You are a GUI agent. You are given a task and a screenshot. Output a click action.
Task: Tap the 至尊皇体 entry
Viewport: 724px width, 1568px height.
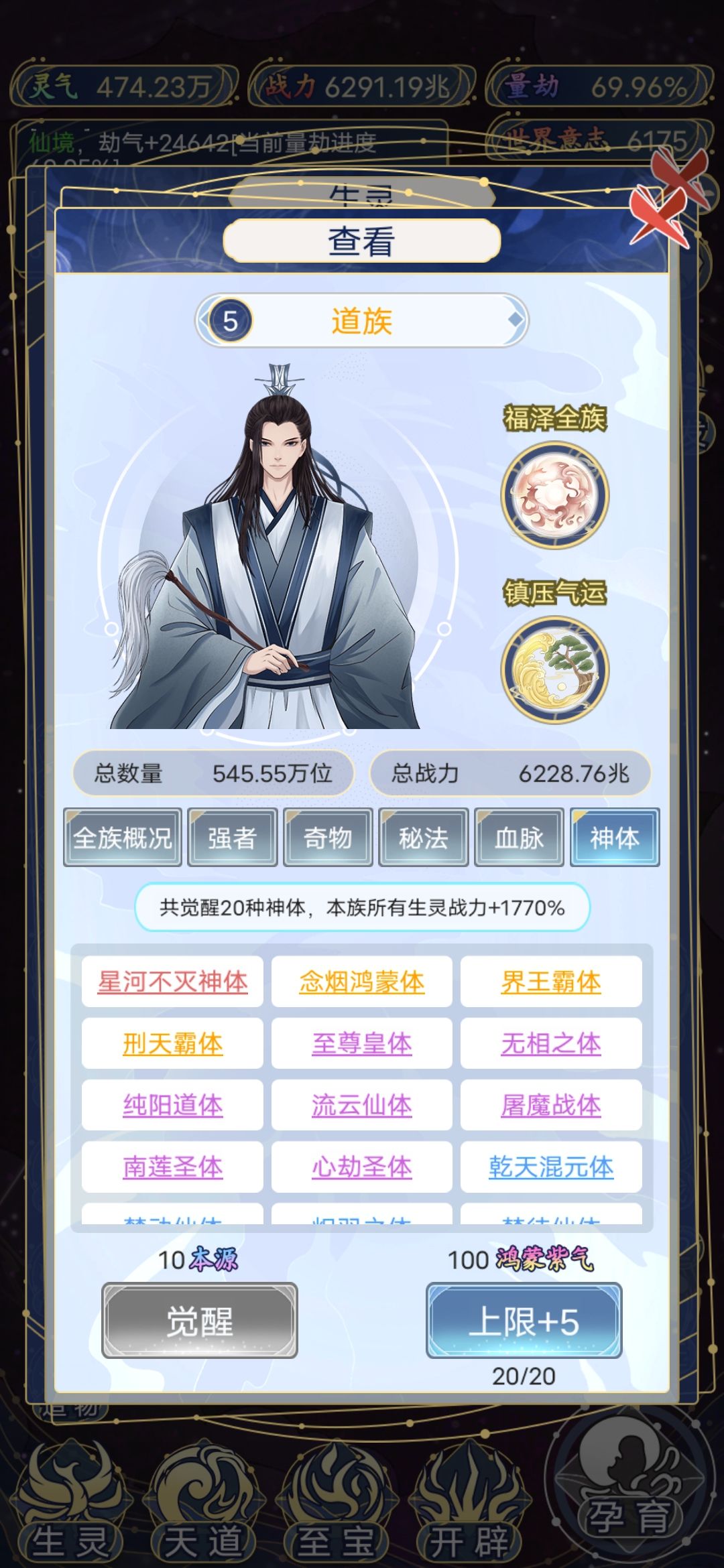click(362, 1043)
